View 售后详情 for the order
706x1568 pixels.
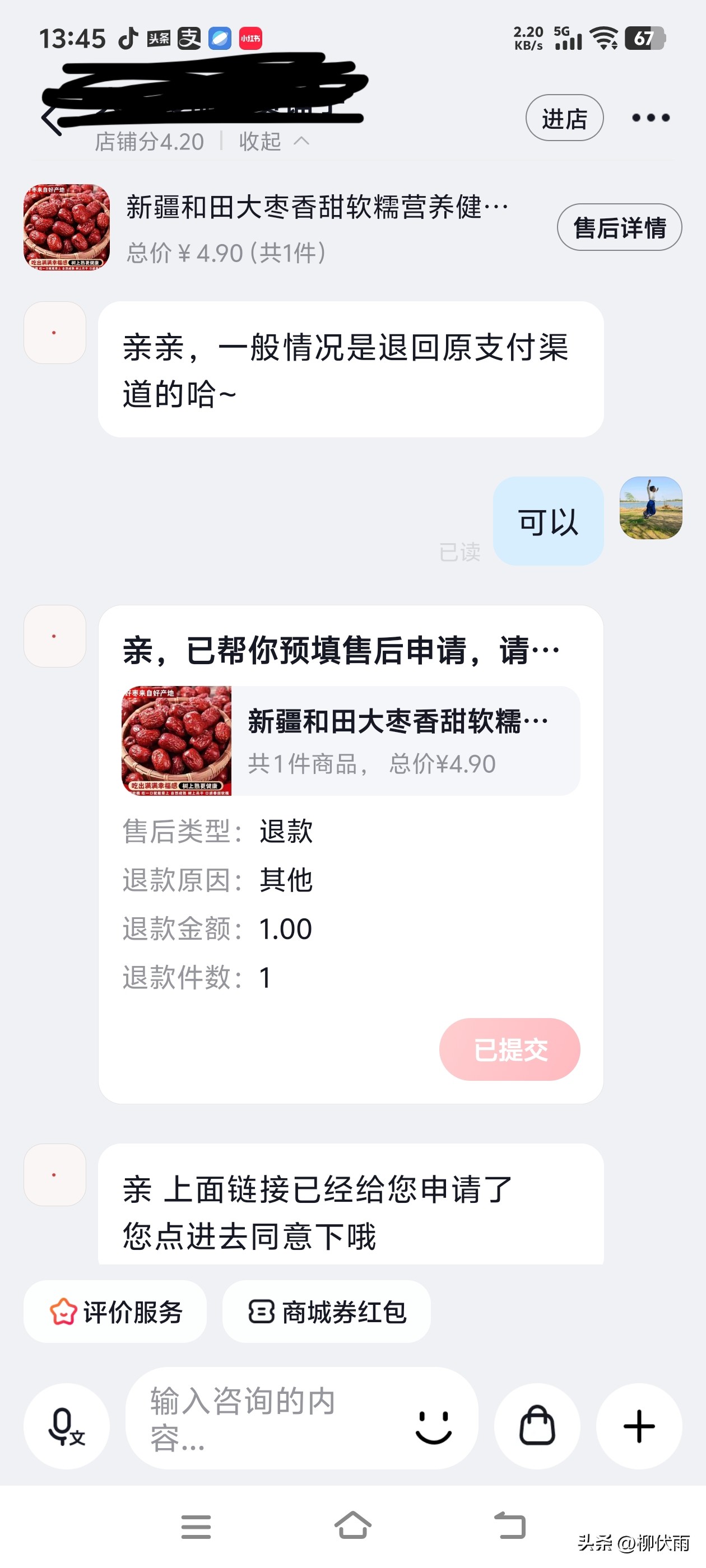click(x=619, y=228)
